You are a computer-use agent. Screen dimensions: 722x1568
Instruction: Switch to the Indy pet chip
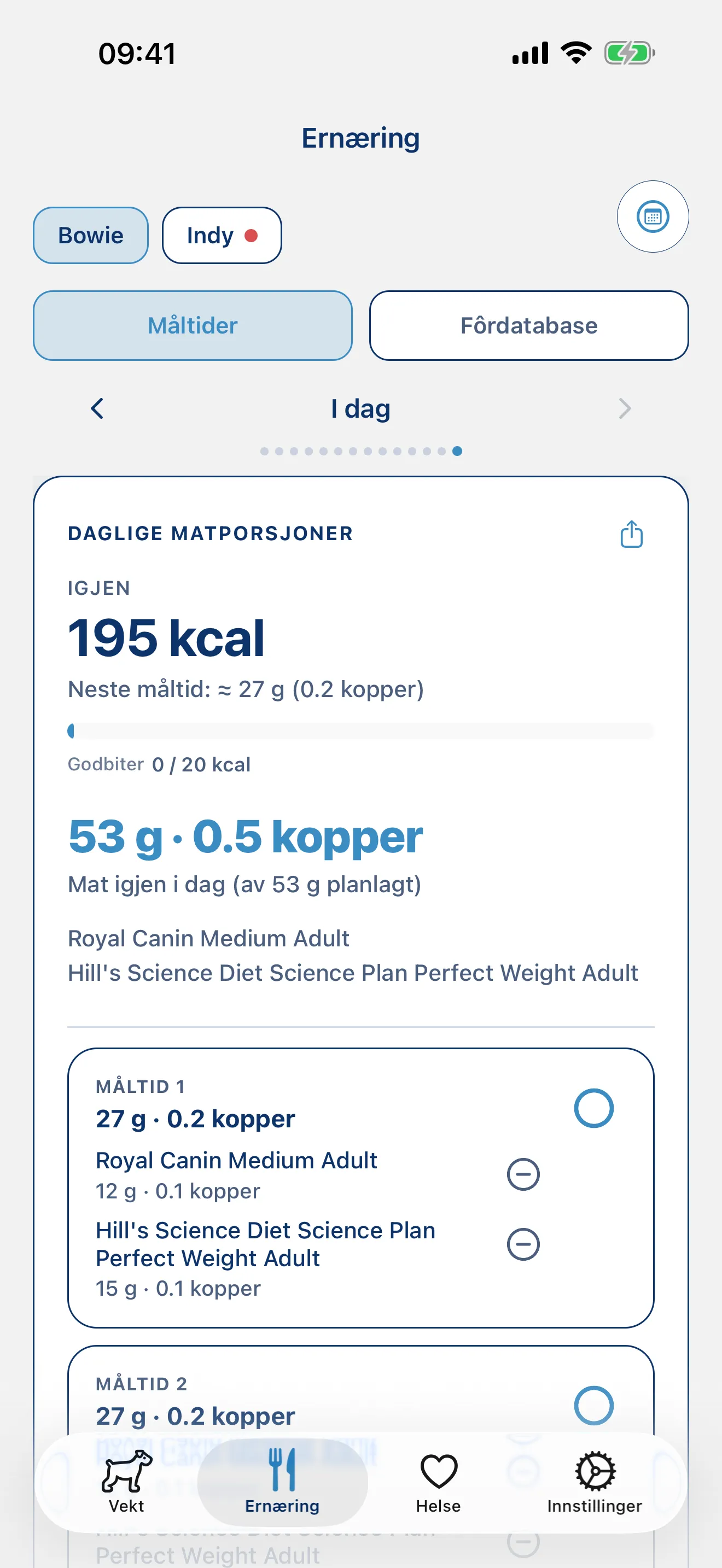(x=222, y=235)
